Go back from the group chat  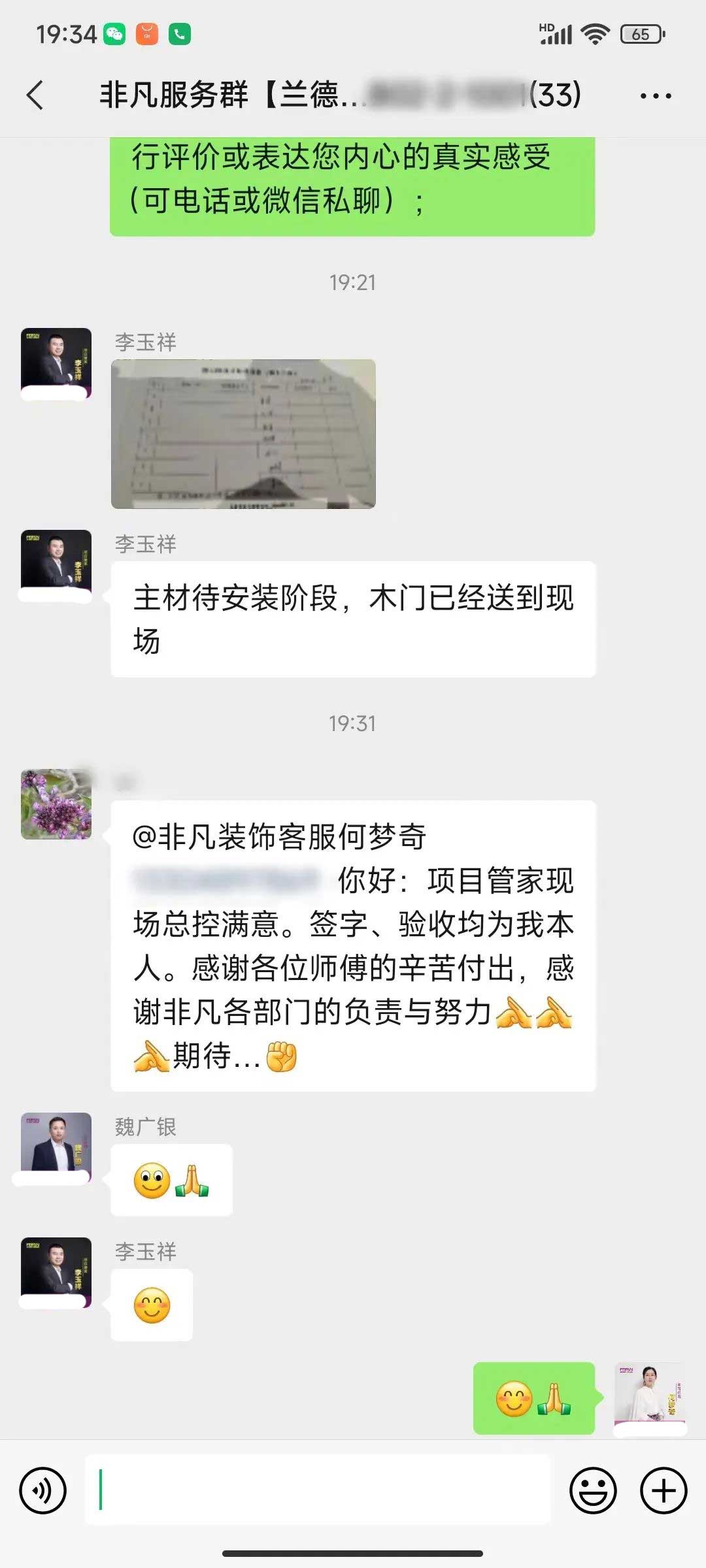(35, 95)
